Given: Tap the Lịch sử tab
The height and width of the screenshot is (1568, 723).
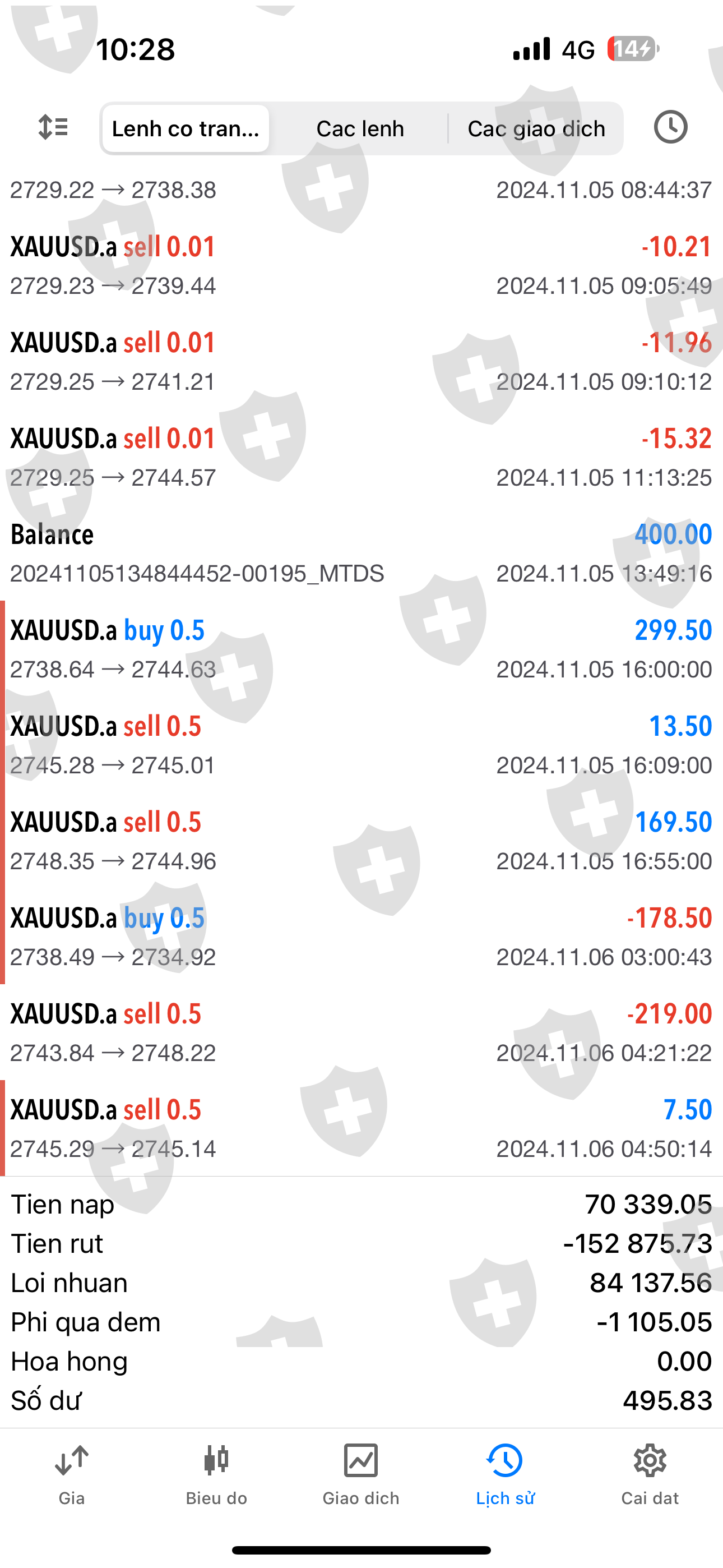Looking at the screenshot, I should pos(505,1474).
